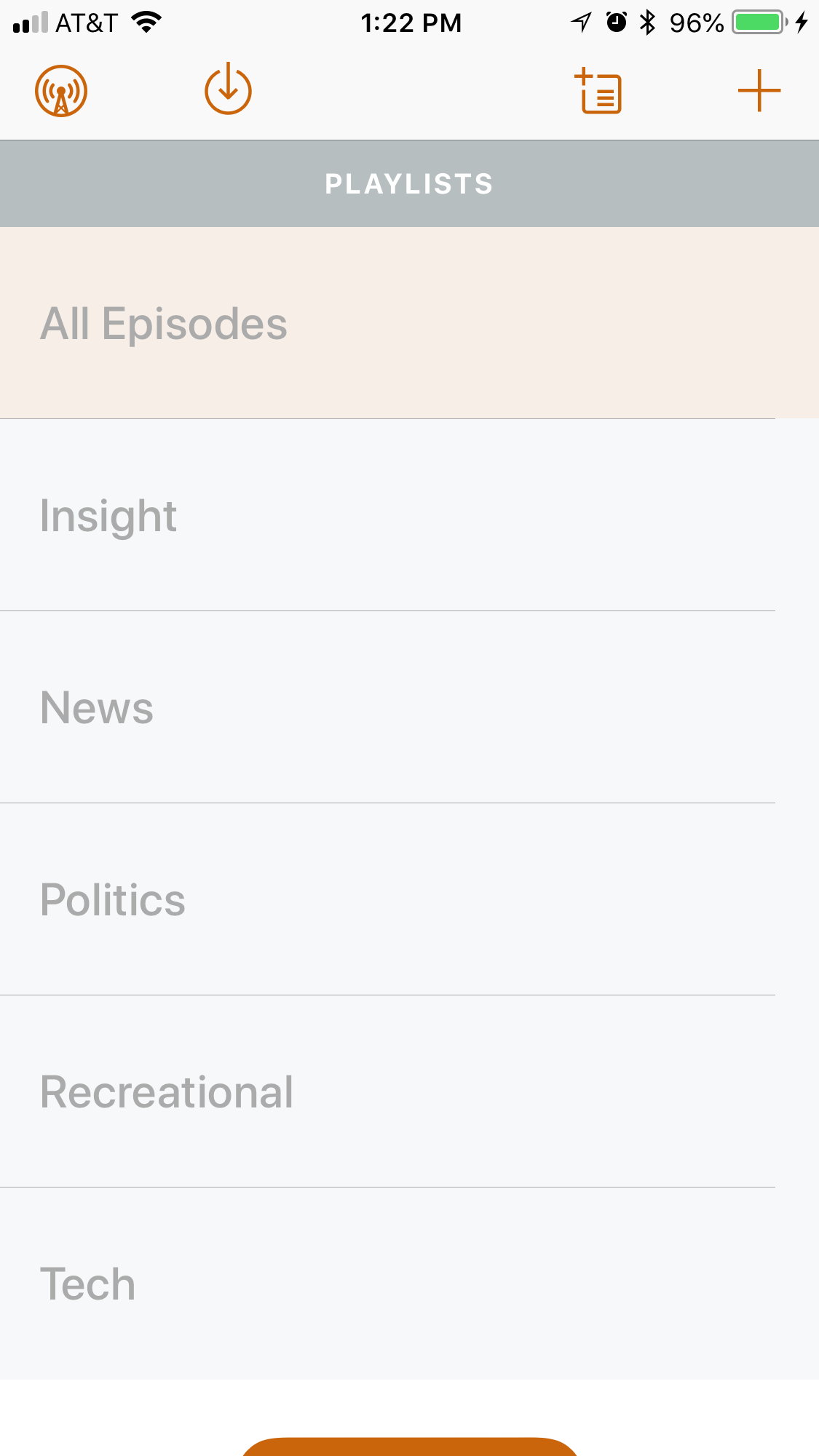Viewport: 819px width, 1456px height.
Task: Open the All Episodes playlist
Action: [x=409, y=323]
